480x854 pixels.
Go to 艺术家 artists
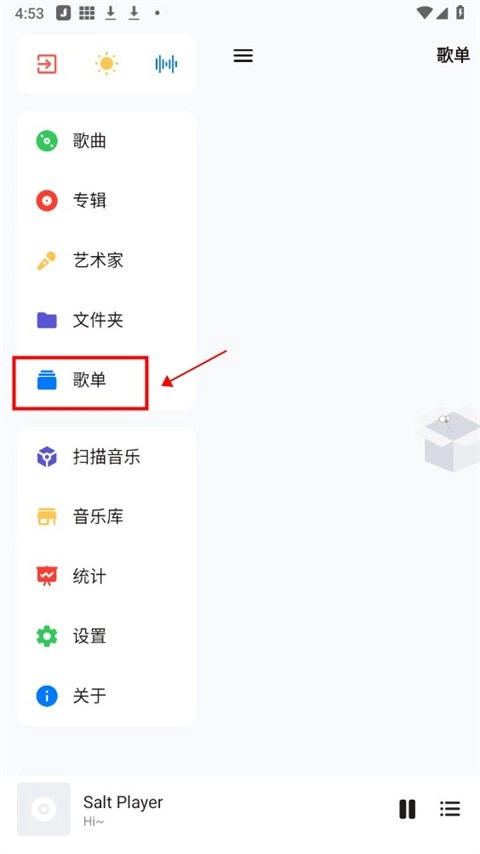(106, 260)
